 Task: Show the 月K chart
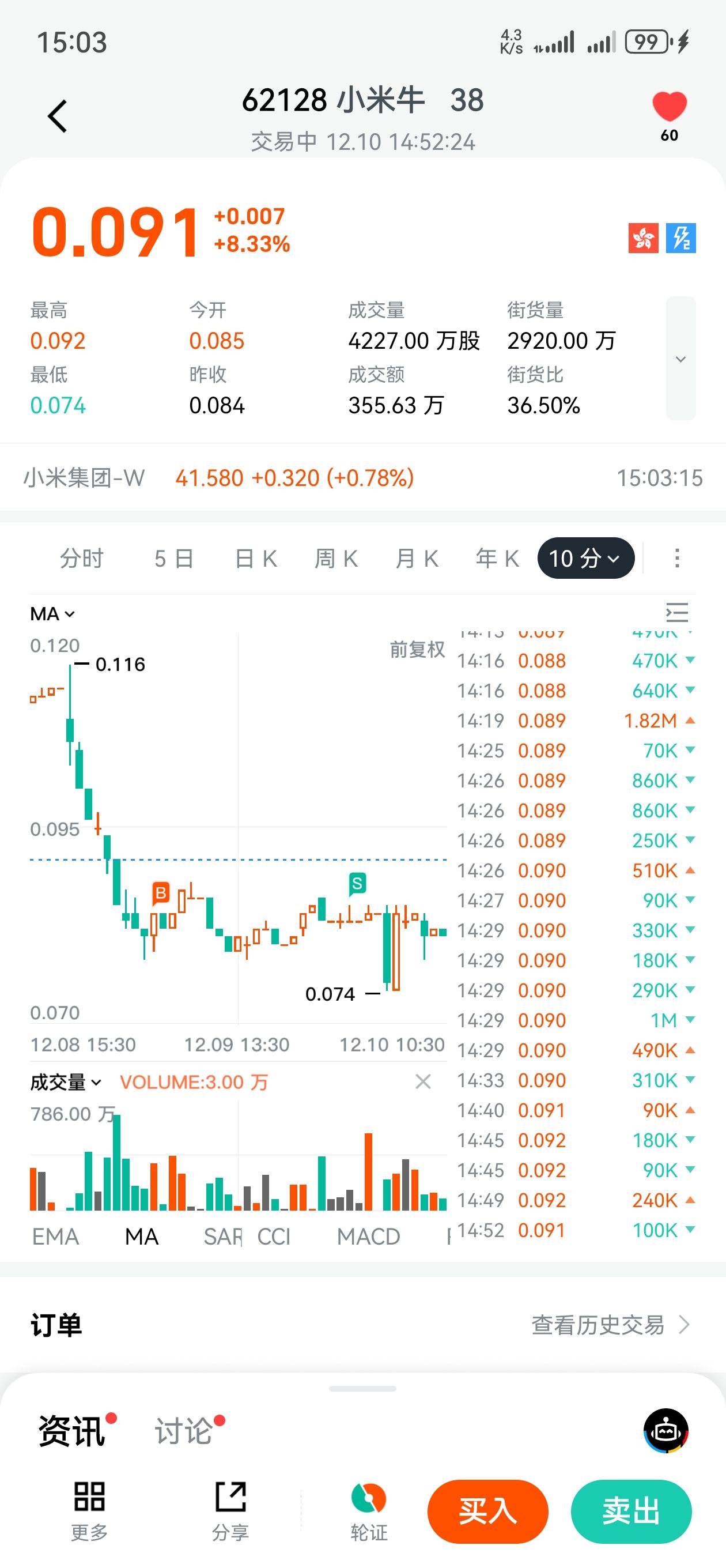tap(417, 558)
